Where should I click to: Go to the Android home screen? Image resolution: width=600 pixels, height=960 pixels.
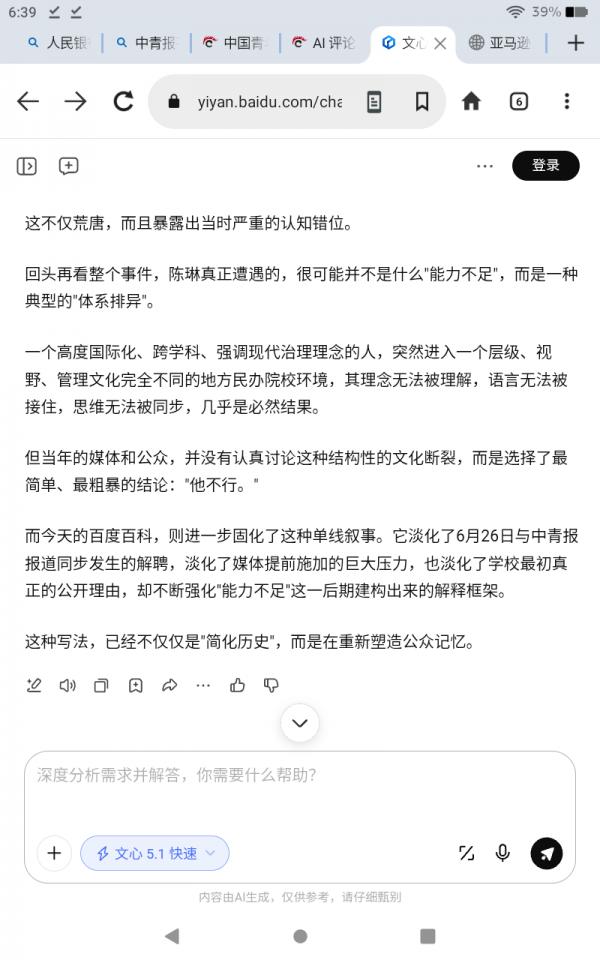tap(300, 936)
